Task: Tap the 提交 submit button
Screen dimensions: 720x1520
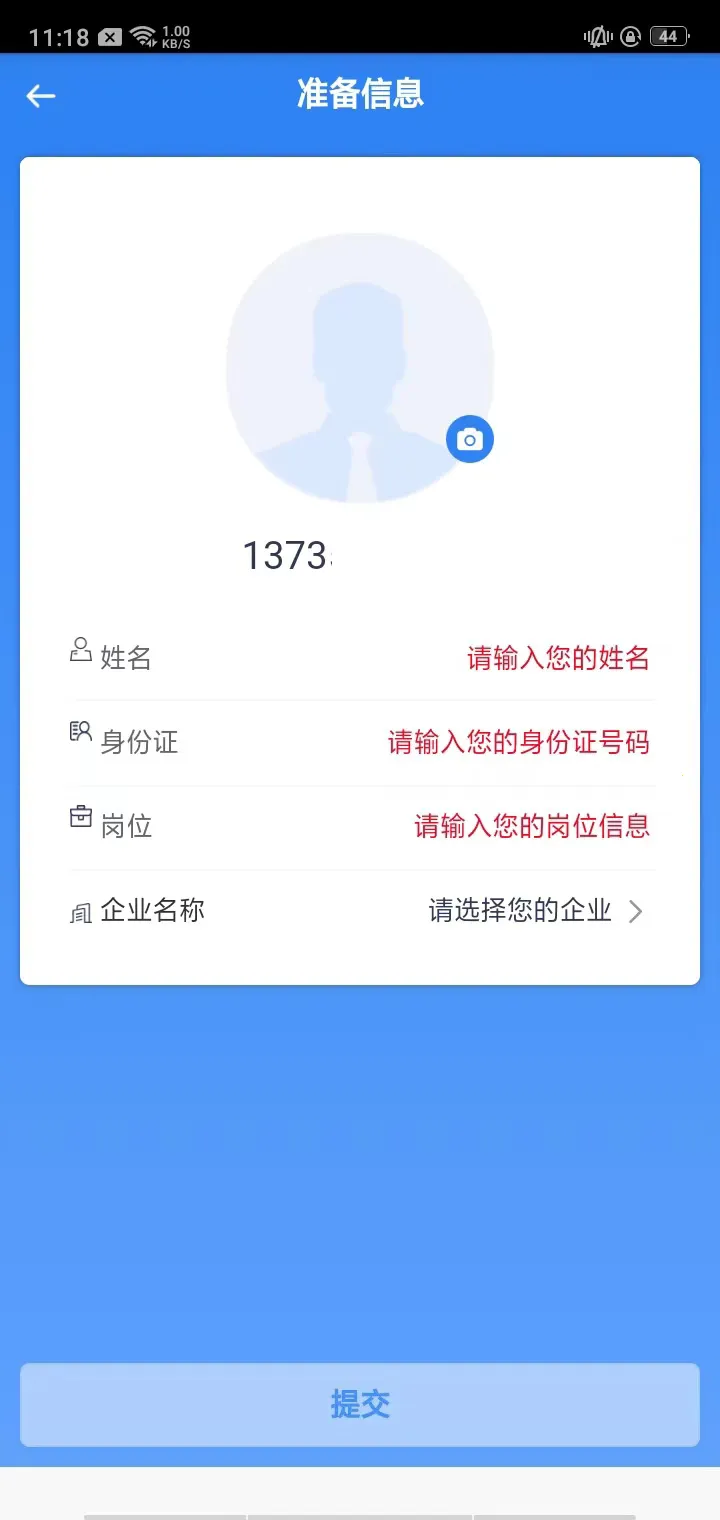Action: [360, 1404]
